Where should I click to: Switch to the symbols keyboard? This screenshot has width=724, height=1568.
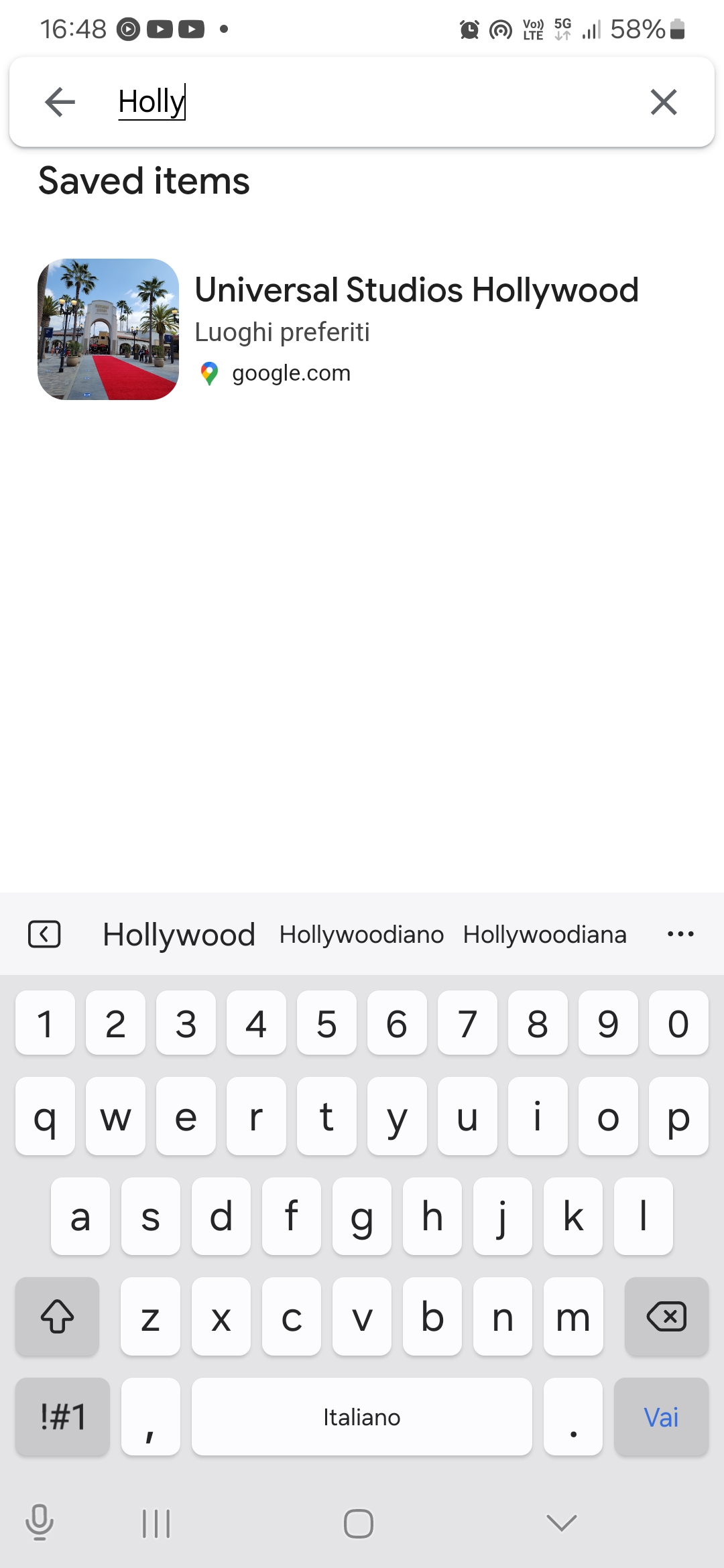pyautogui.click(x=63, y=1417)
